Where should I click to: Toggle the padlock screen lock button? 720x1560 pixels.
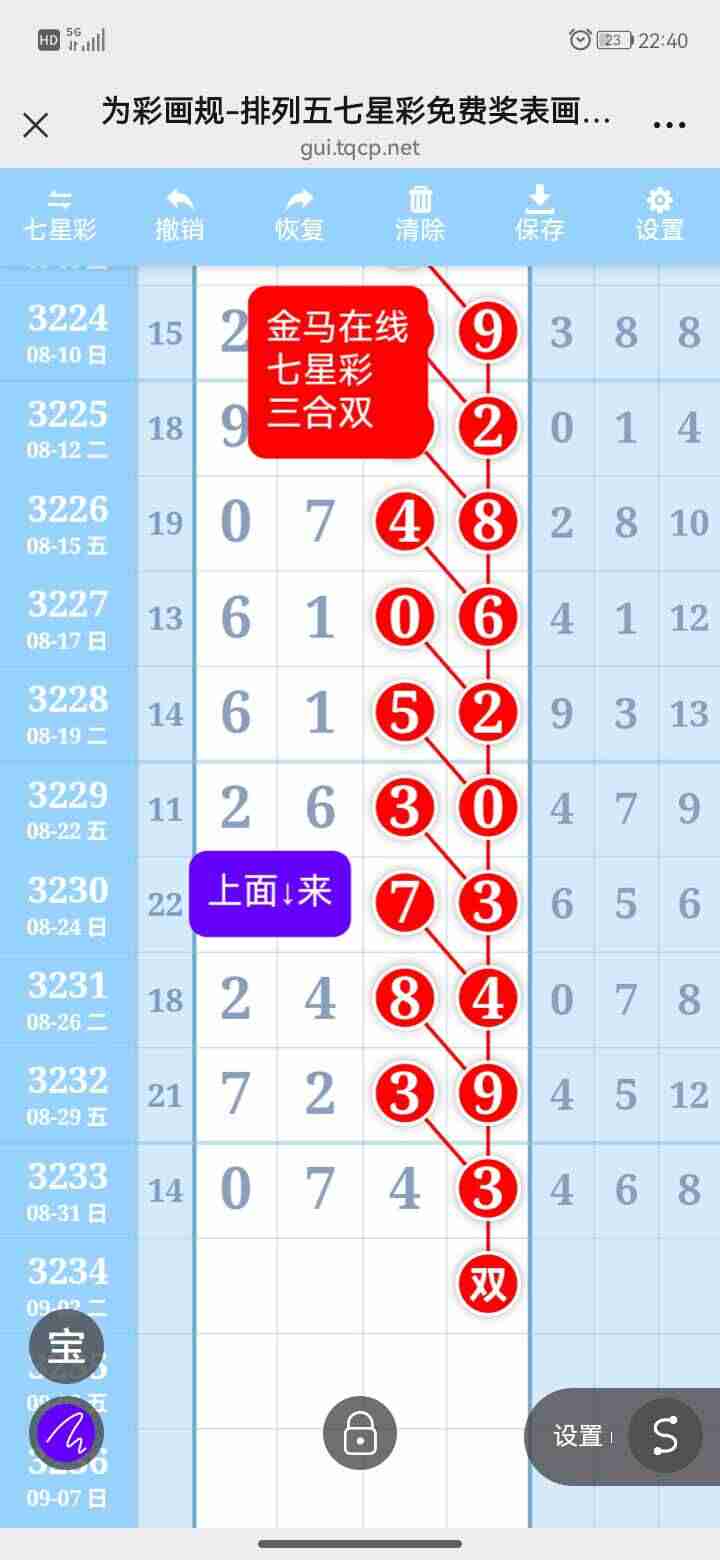click(x=359, y=1432)
